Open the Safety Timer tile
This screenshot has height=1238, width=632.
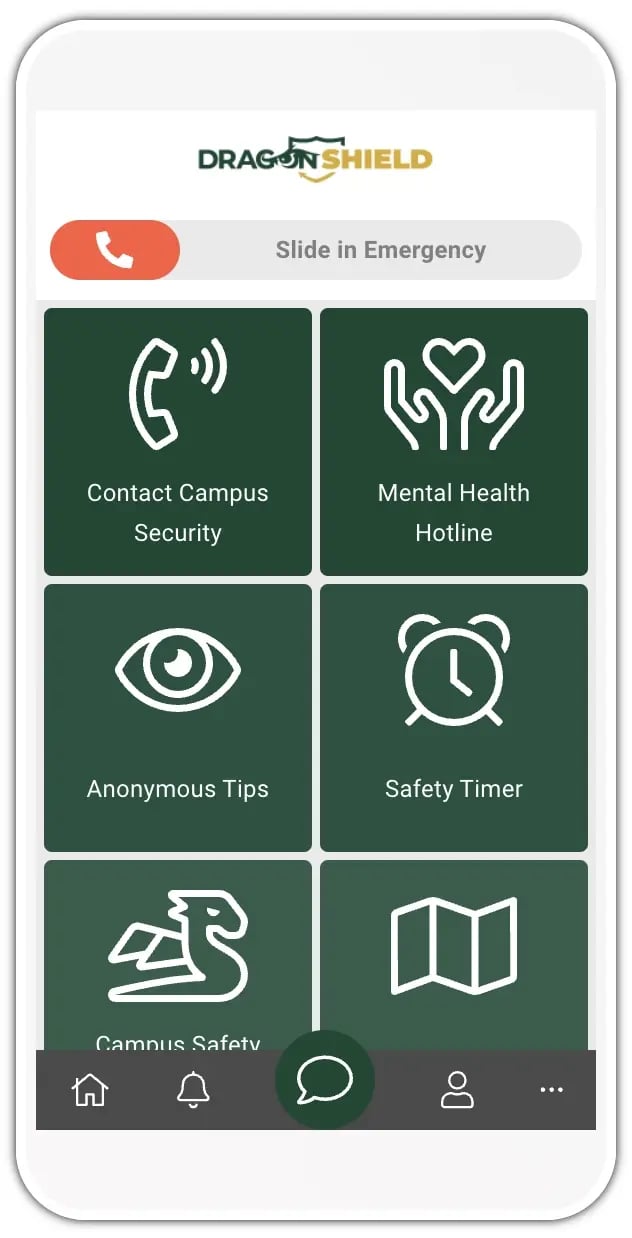pyautogui.click(x=454, y=717)
